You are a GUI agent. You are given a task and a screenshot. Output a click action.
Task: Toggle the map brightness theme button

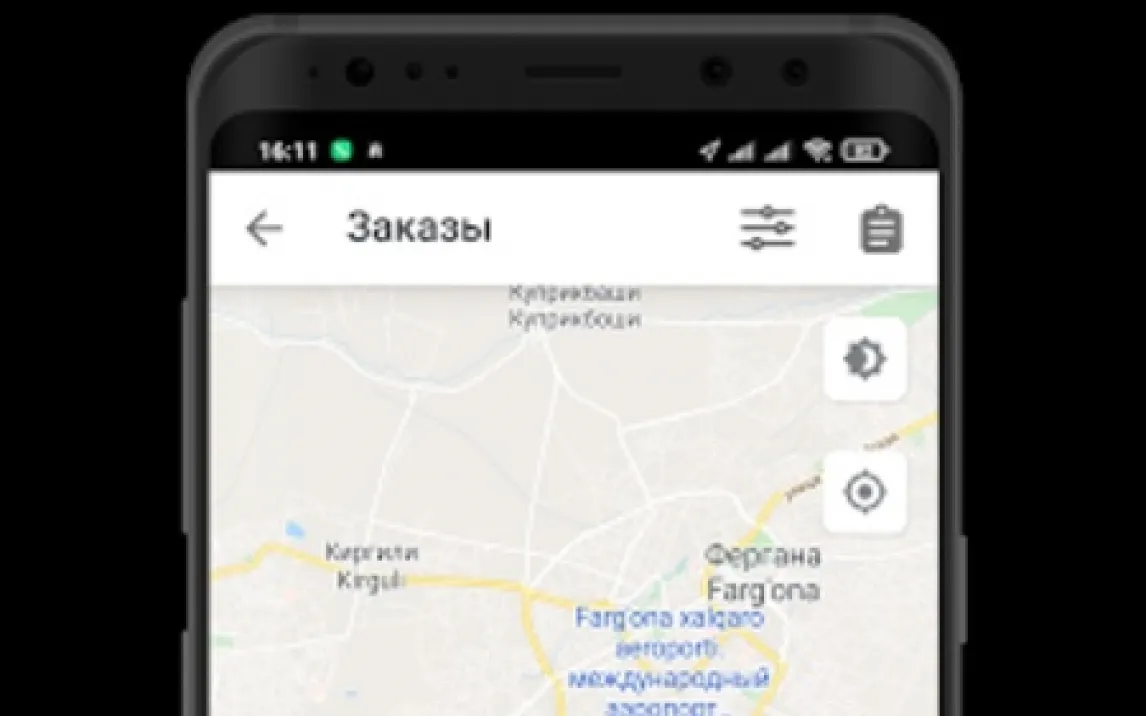865,359
